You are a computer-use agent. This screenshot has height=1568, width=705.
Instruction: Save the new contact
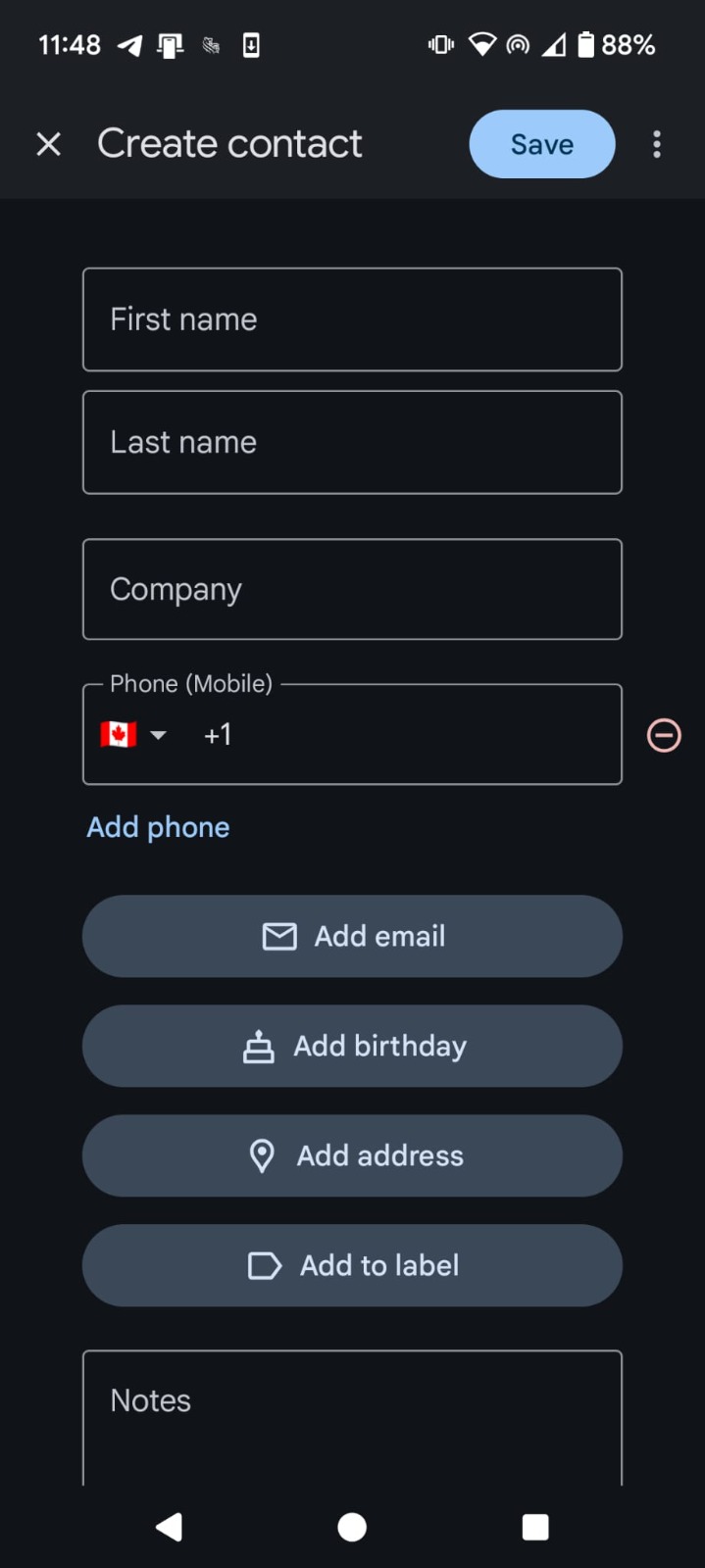coord(541,144)
